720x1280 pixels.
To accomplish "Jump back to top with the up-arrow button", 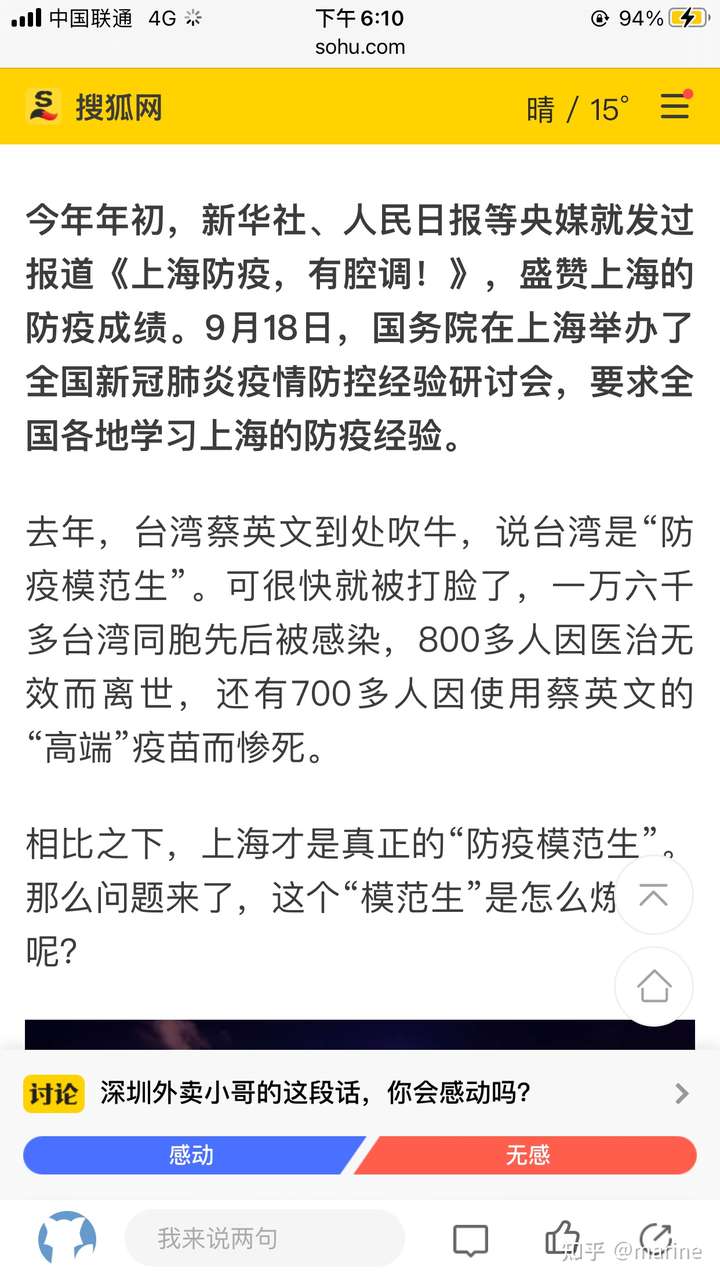I will tap(654, 895).
